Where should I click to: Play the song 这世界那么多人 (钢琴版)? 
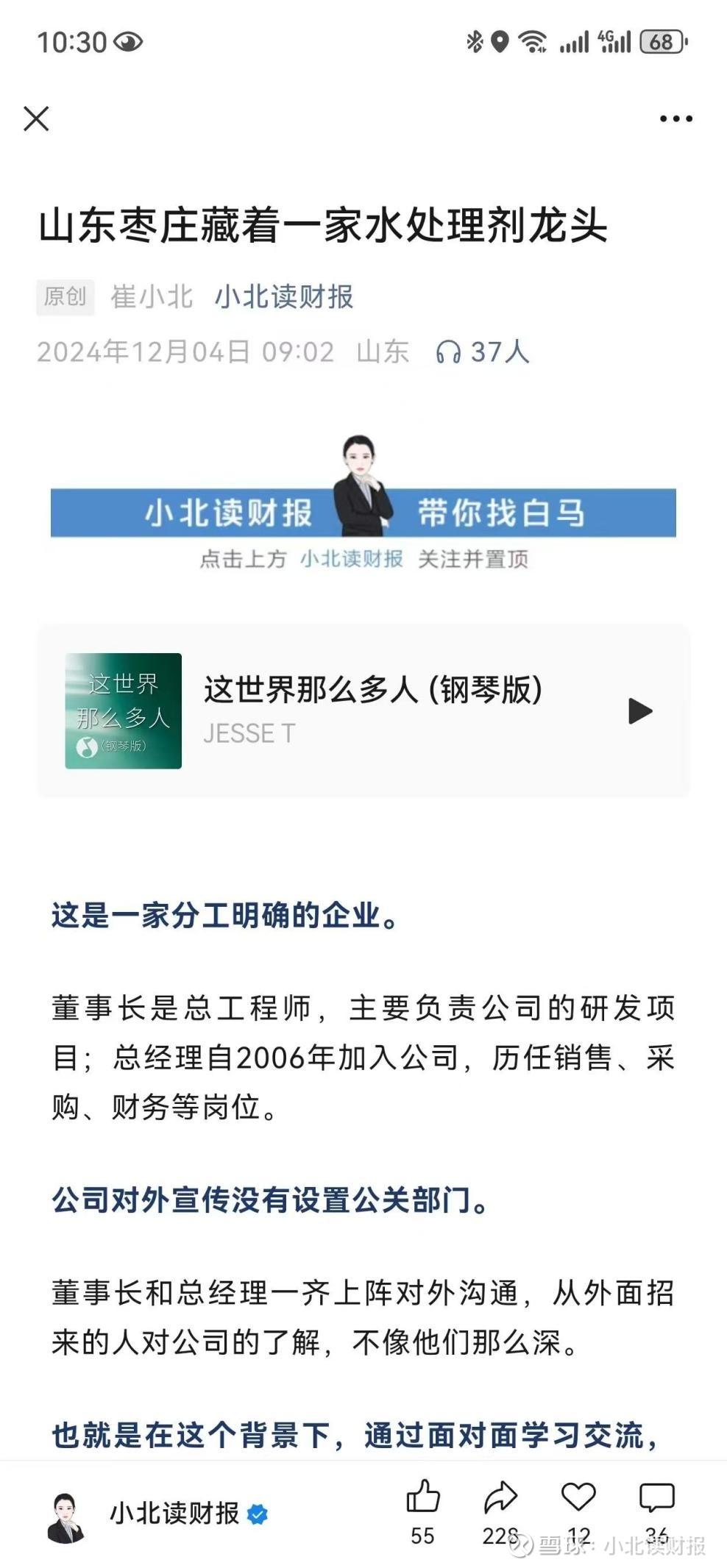click(x=639, y=711)
